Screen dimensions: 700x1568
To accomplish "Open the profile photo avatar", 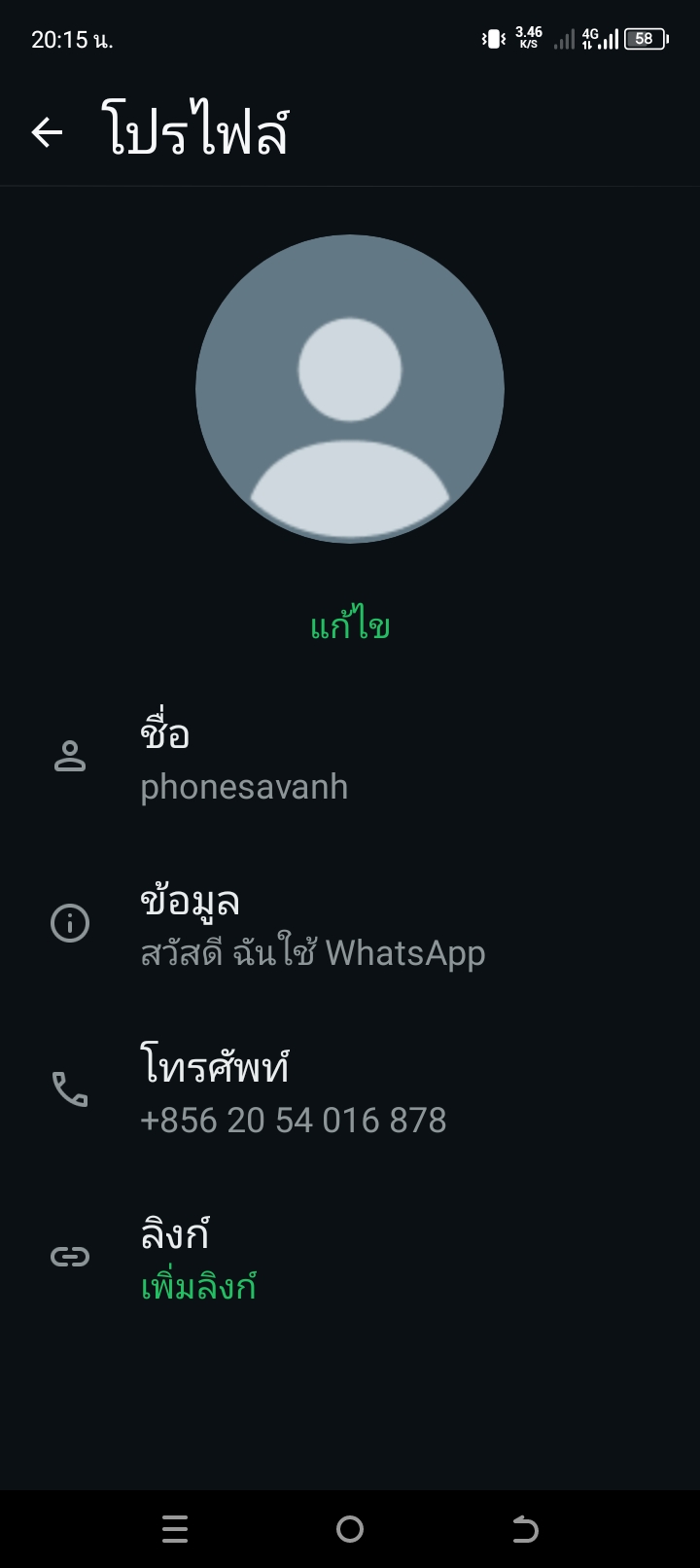I will [x=350, y=389].
